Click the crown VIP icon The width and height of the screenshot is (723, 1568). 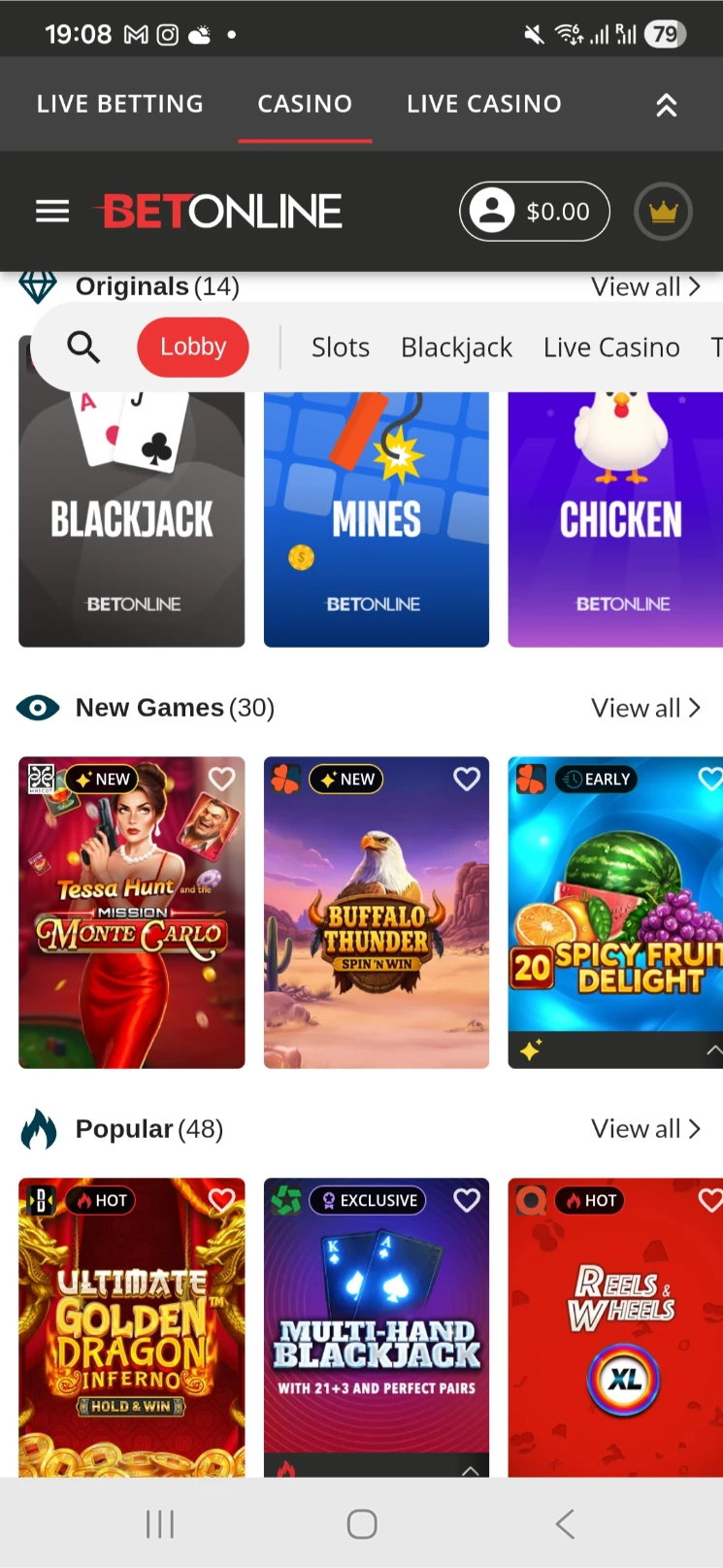tap(663, 211)
